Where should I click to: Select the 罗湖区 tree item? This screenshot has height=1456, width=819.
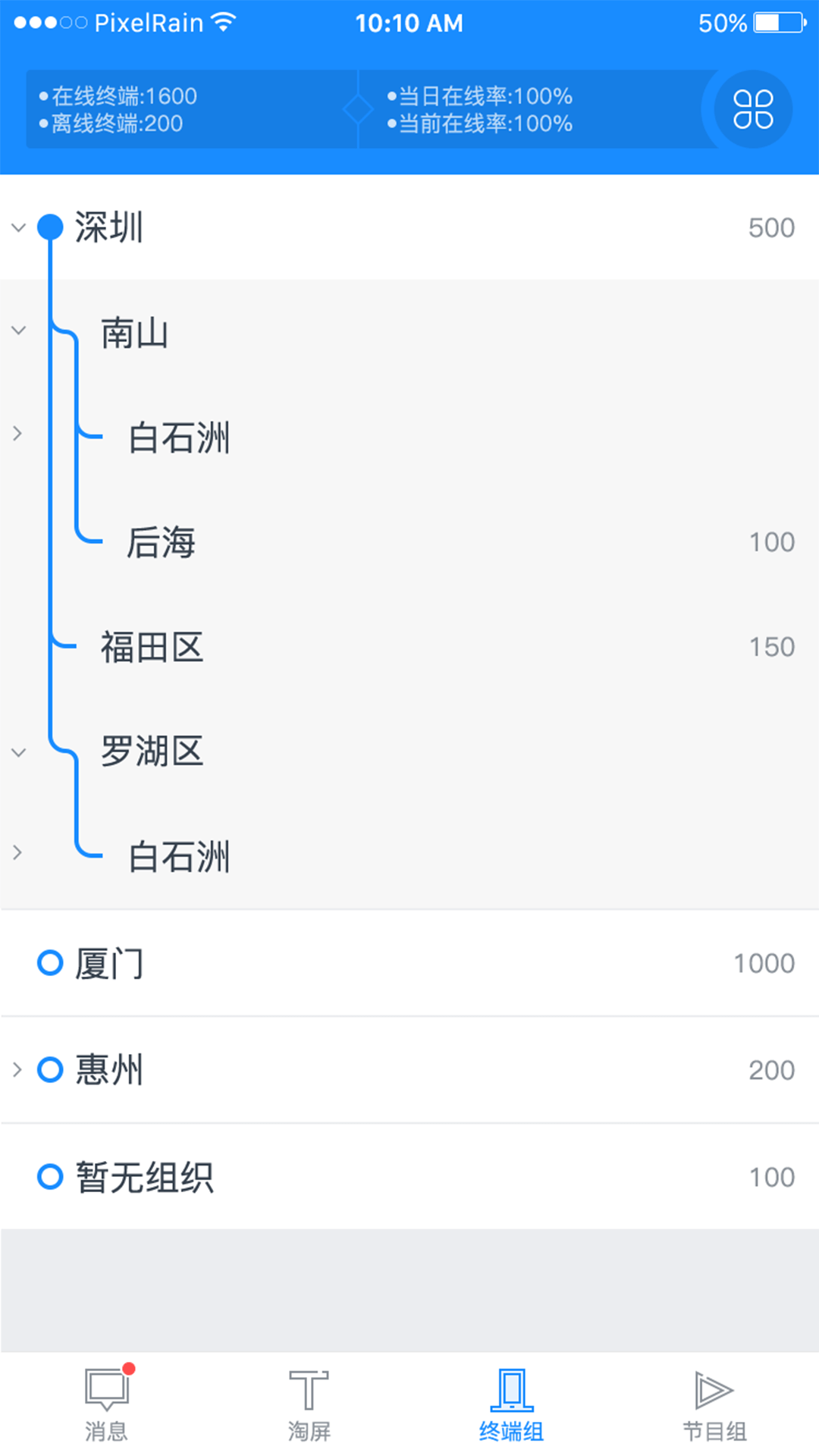152,752
